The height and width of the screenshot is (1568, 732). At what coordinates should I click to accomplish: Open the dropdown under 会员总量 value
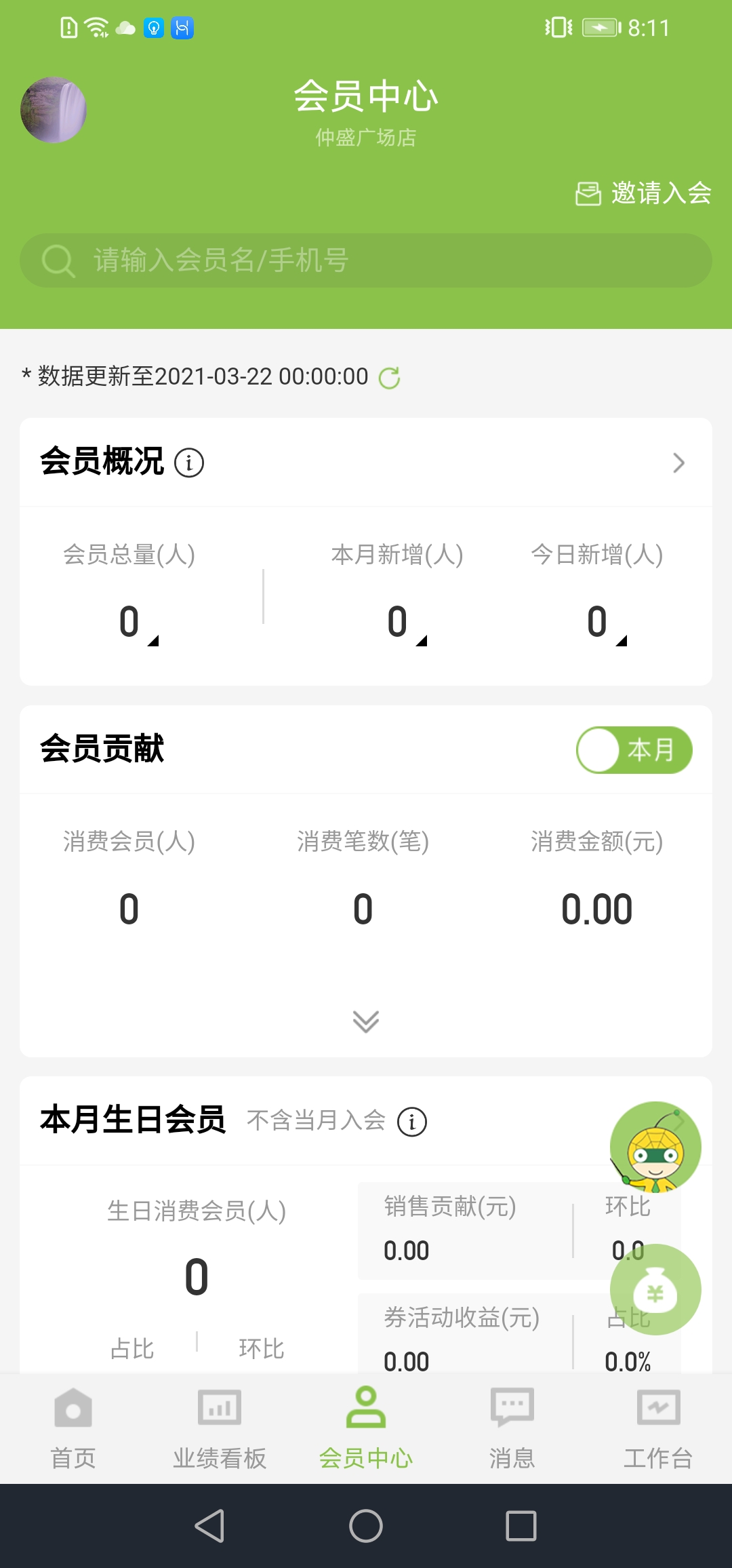pyautogui.click(x=152, y=639)
